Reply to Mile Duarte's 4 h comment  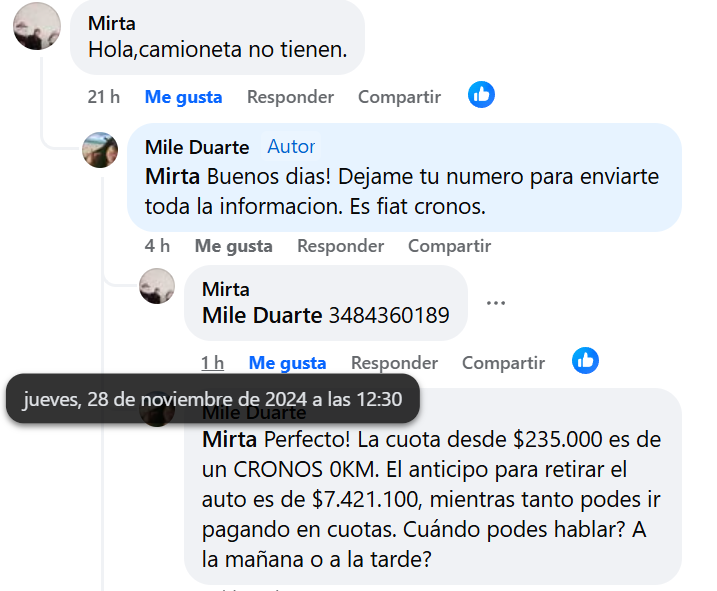tap(340, 246)
